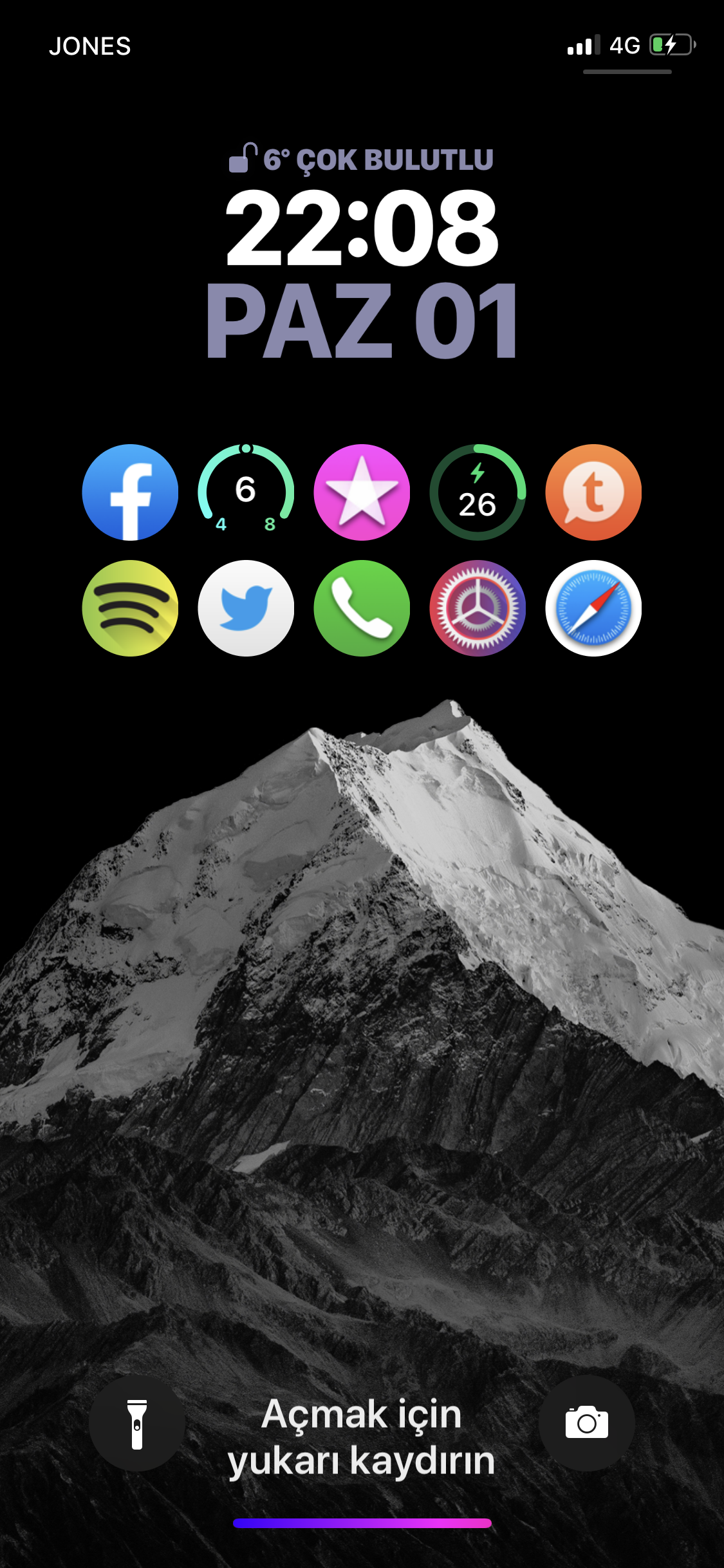The image size is (724, 1568).
Task: Open the Phone app
Action: 362,608
